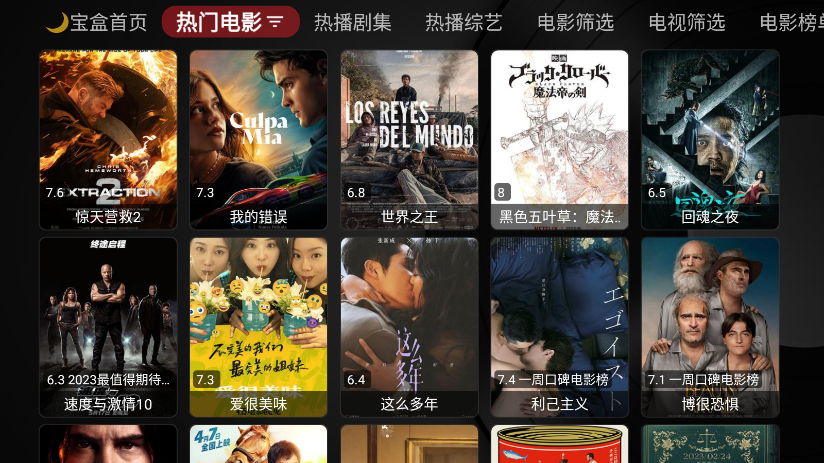This screenshot has width=824, height=463.
Task: Open the movie 爱很美味
Action: click(x=258, y=326)
